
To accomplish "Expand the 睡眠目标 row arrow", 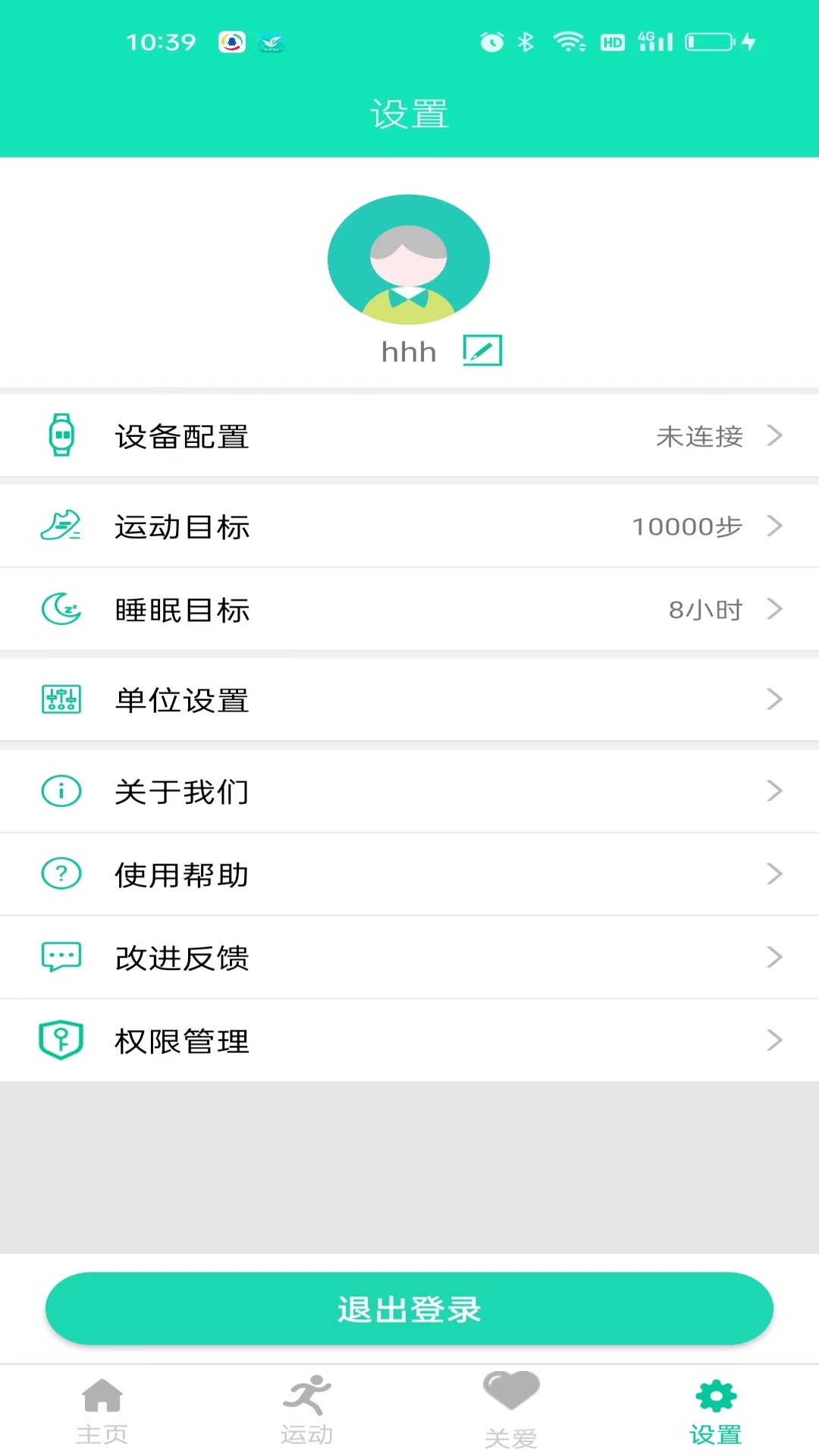I will point(775,609).
